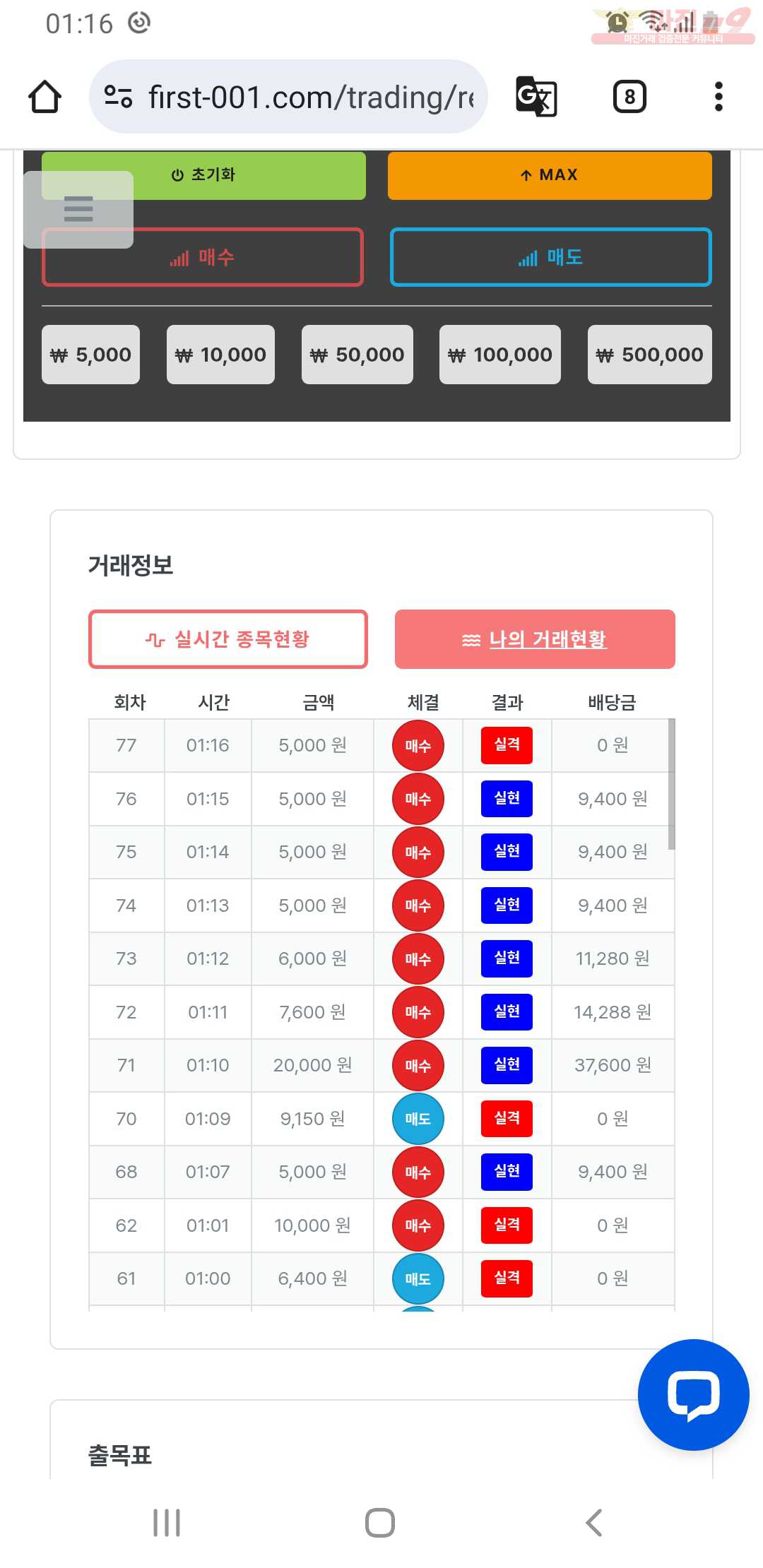
Task: Add ₩ 50,000 to the amount
Action: click(x=357, y=355)
